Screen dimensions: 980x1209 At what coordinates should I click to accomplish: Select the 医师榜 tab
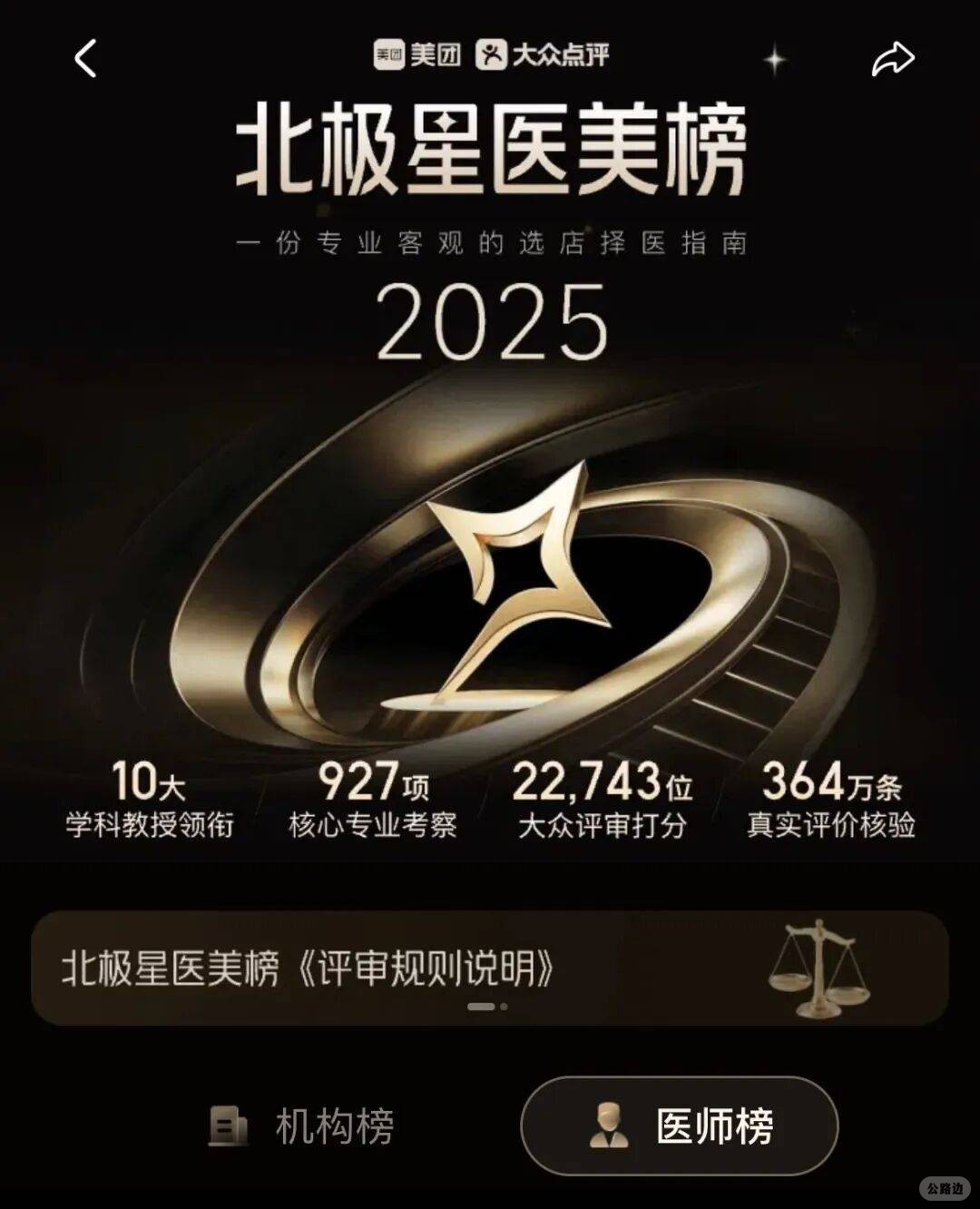tap(680, 1126)
